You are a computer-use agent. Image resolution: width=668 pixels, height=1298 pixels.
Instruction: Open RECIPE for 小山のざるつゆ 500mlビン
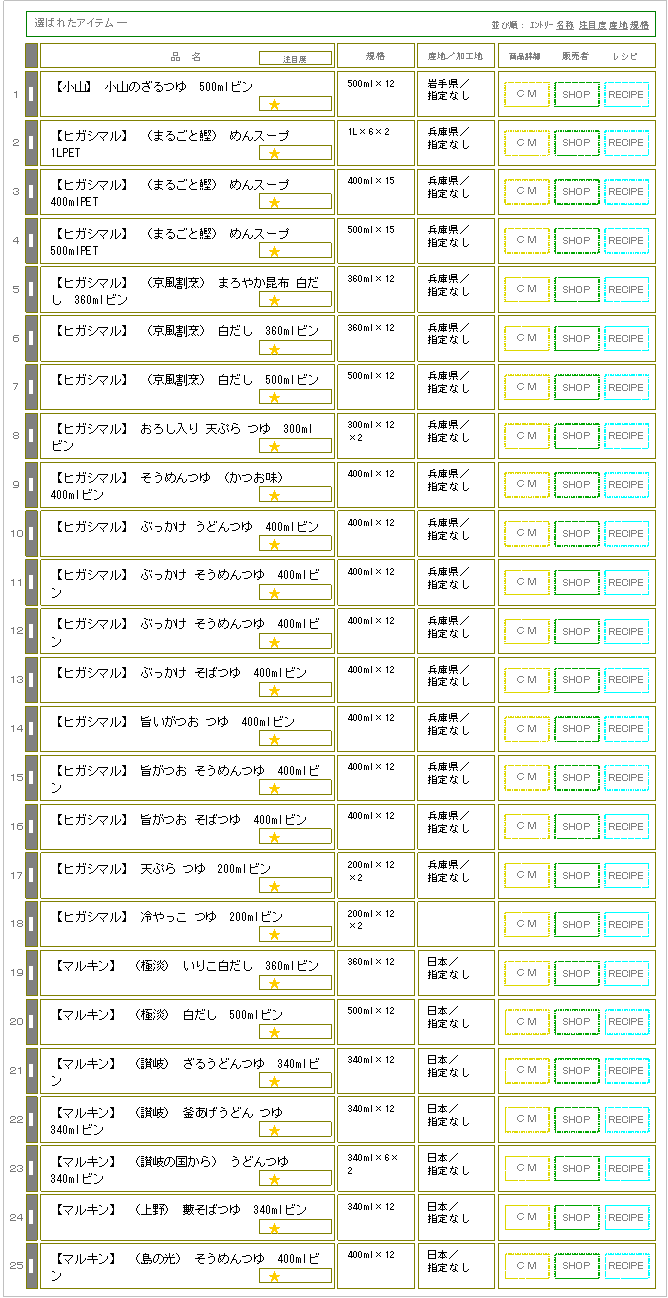pos(627,94)
